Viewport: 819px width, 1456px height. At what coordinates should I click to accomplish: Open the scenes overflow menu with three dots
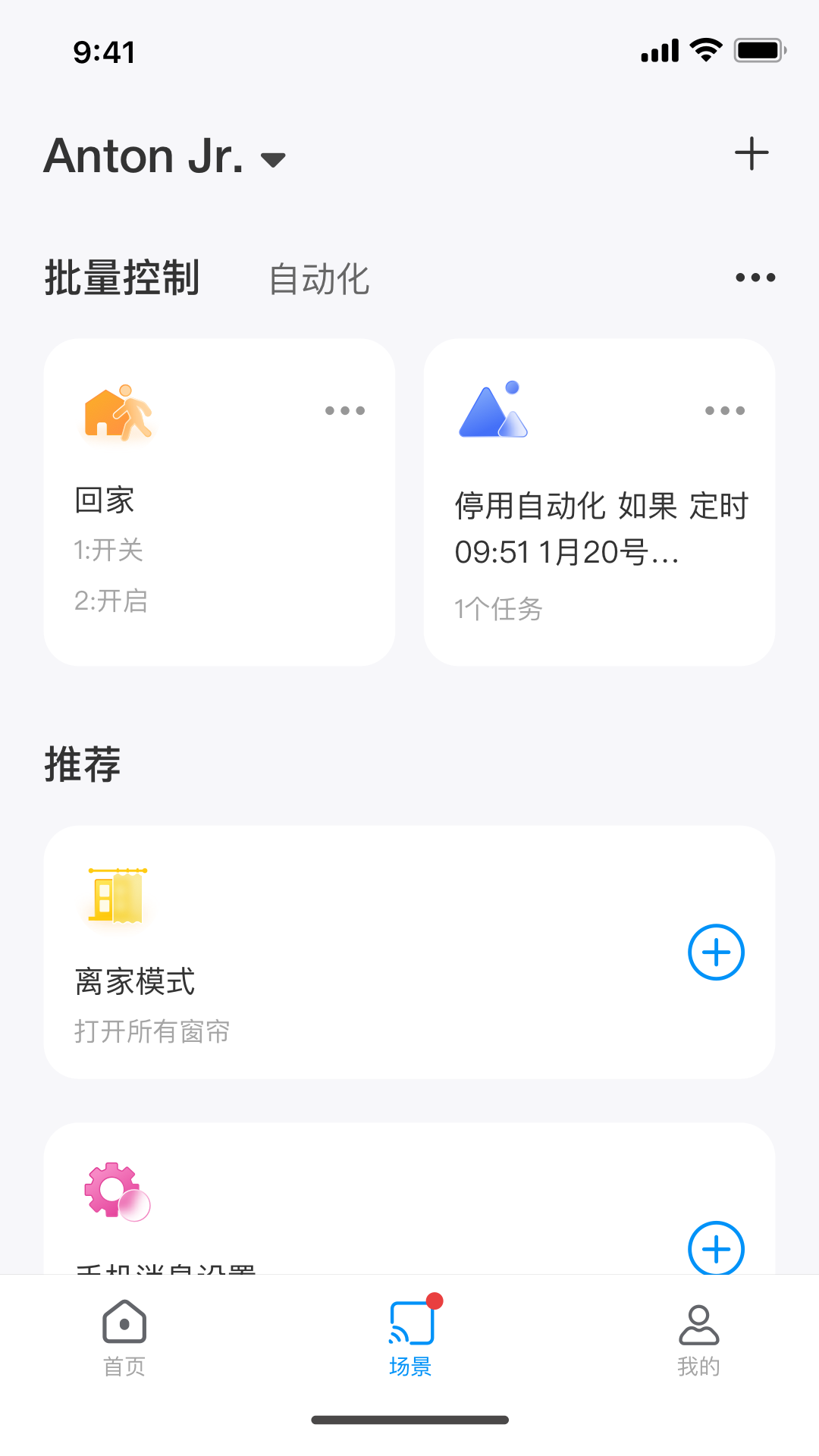[755, 277]
